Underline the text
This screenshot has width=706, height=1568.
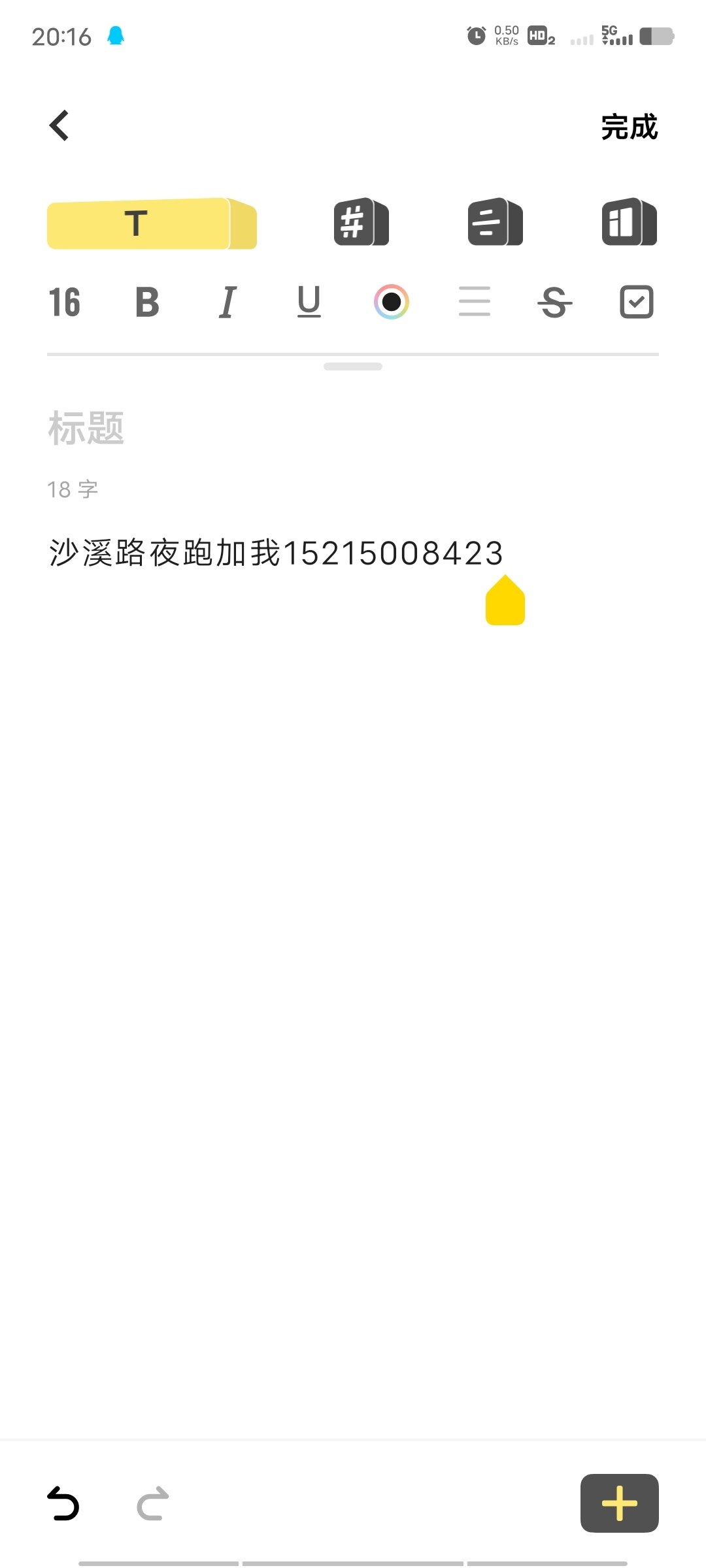tap(309, 302)
